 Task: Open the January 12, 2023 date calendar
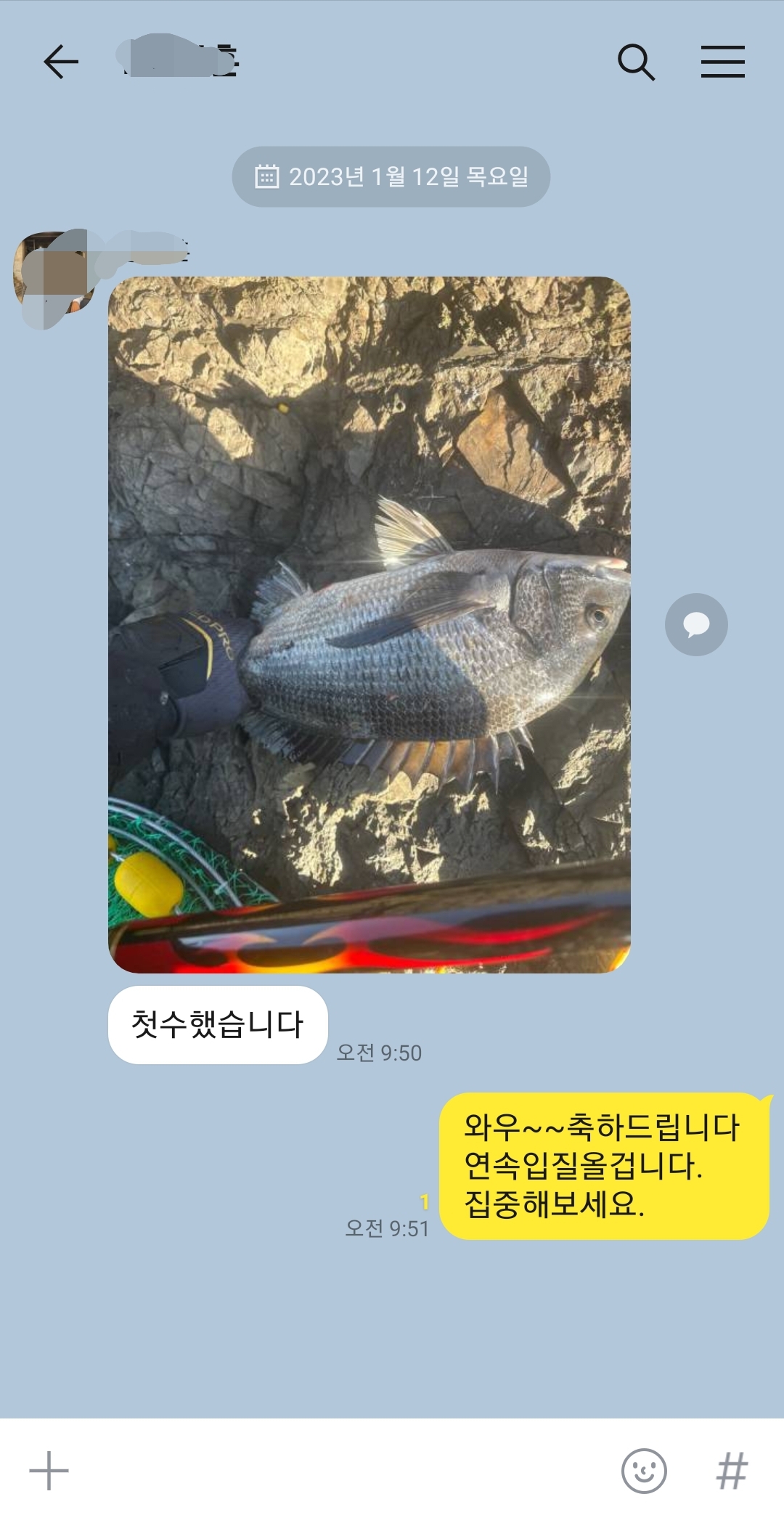point(391,176)
